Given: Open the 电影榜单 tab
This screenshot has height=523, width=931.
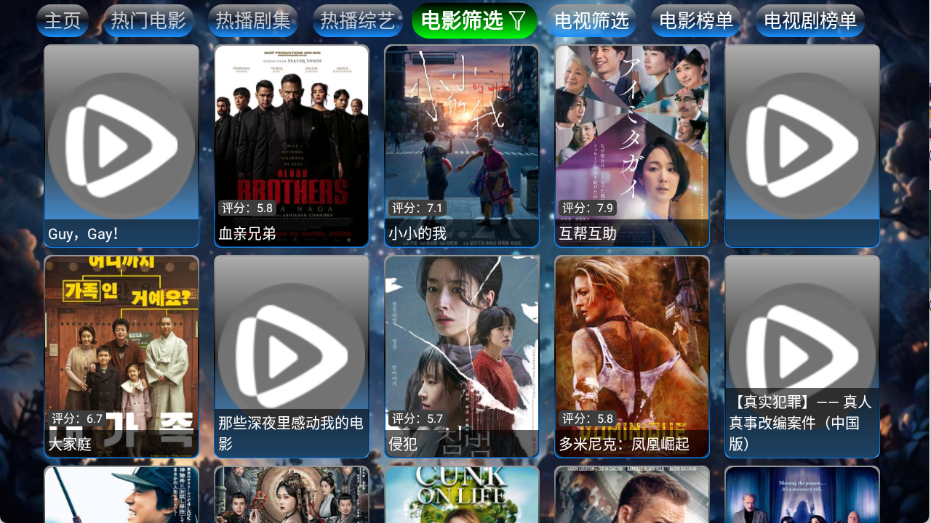Looking at the screenshot, I should (696, 20).
